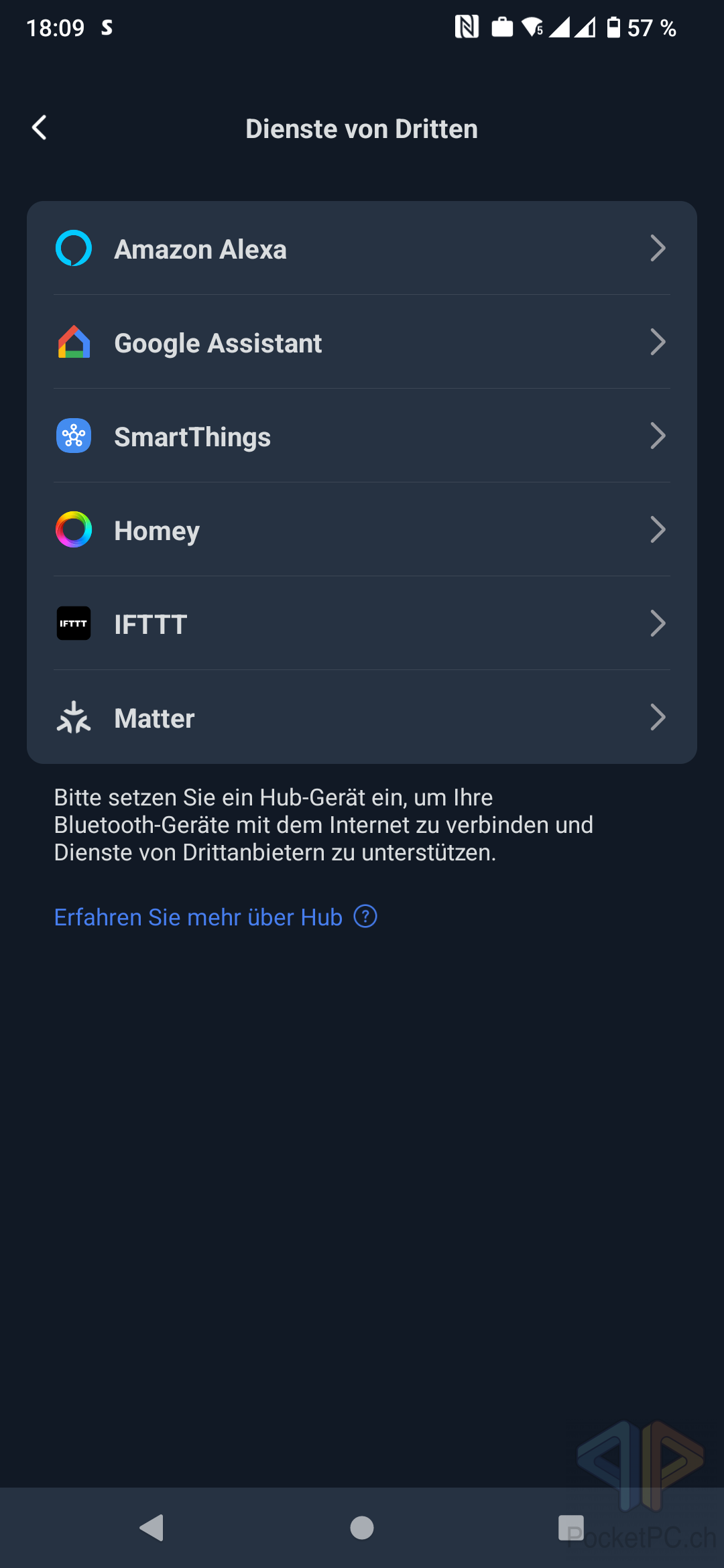Go back using the header arrow
724x1568 pixels.
[x=40, y=128]
